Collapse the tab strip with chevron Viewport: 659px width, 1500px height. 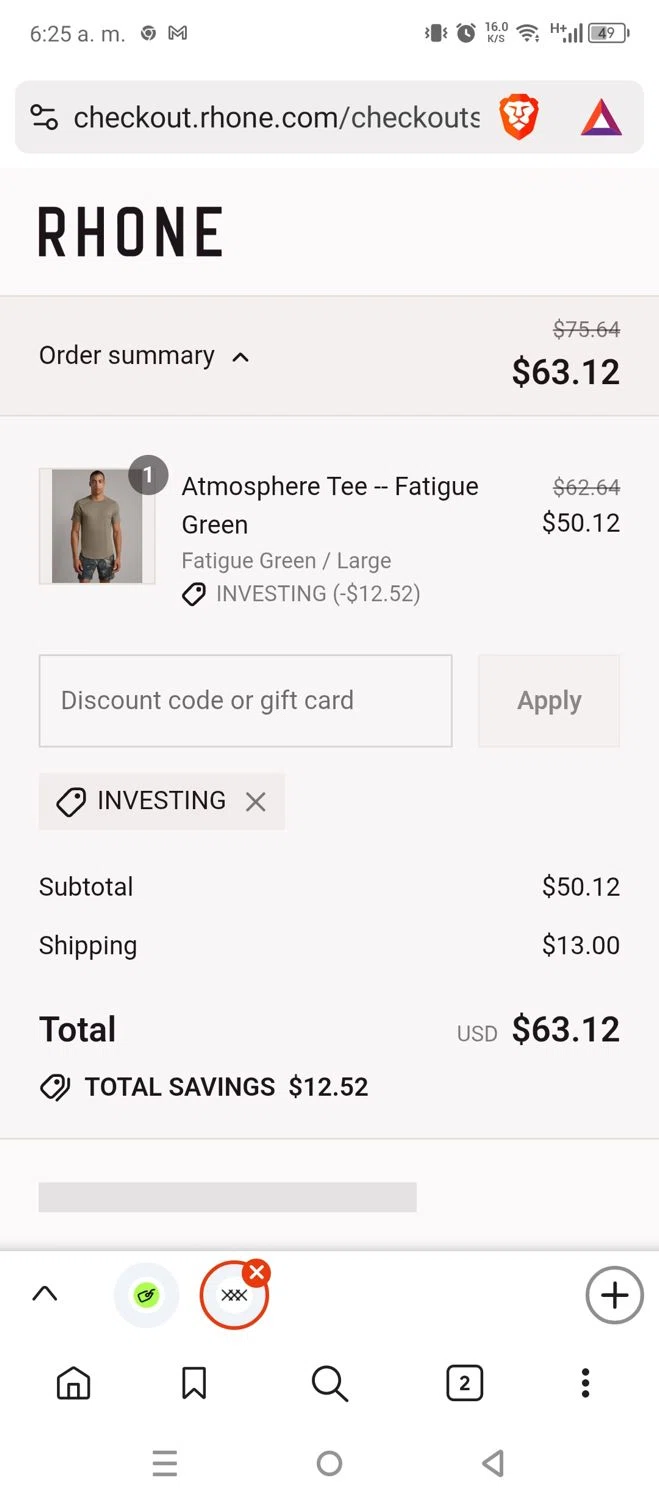(x=45, y=1295)
